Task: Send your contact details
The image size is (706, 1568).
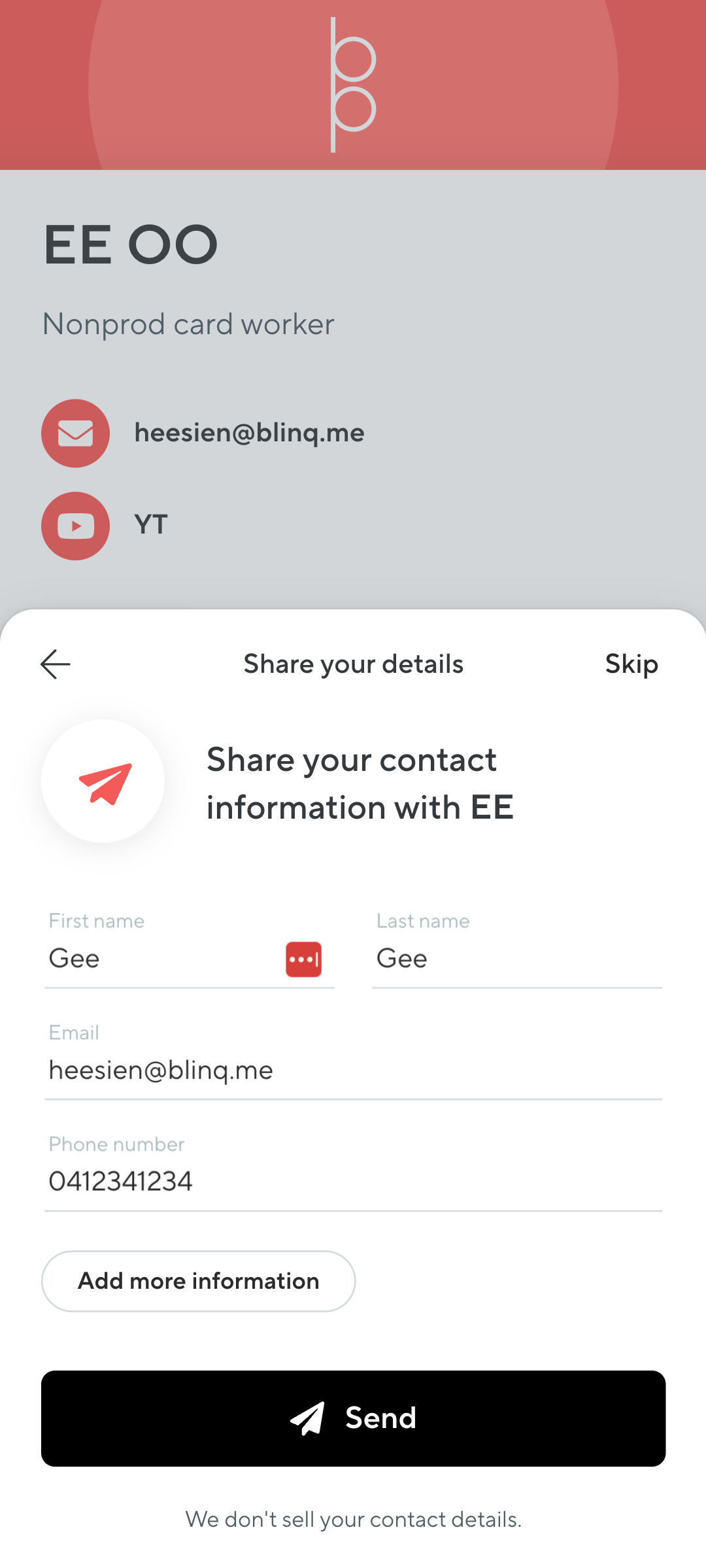Action: coord(353,1418)
